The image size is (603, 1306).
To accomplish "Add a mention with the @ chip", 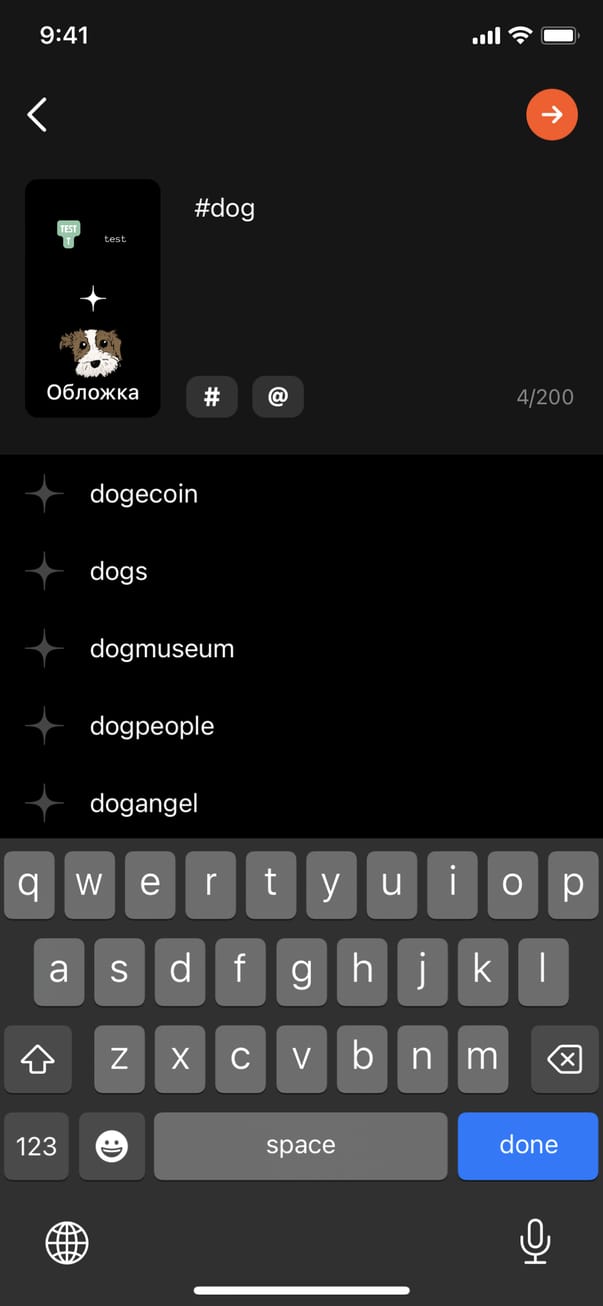I will (x=278, y=397).
